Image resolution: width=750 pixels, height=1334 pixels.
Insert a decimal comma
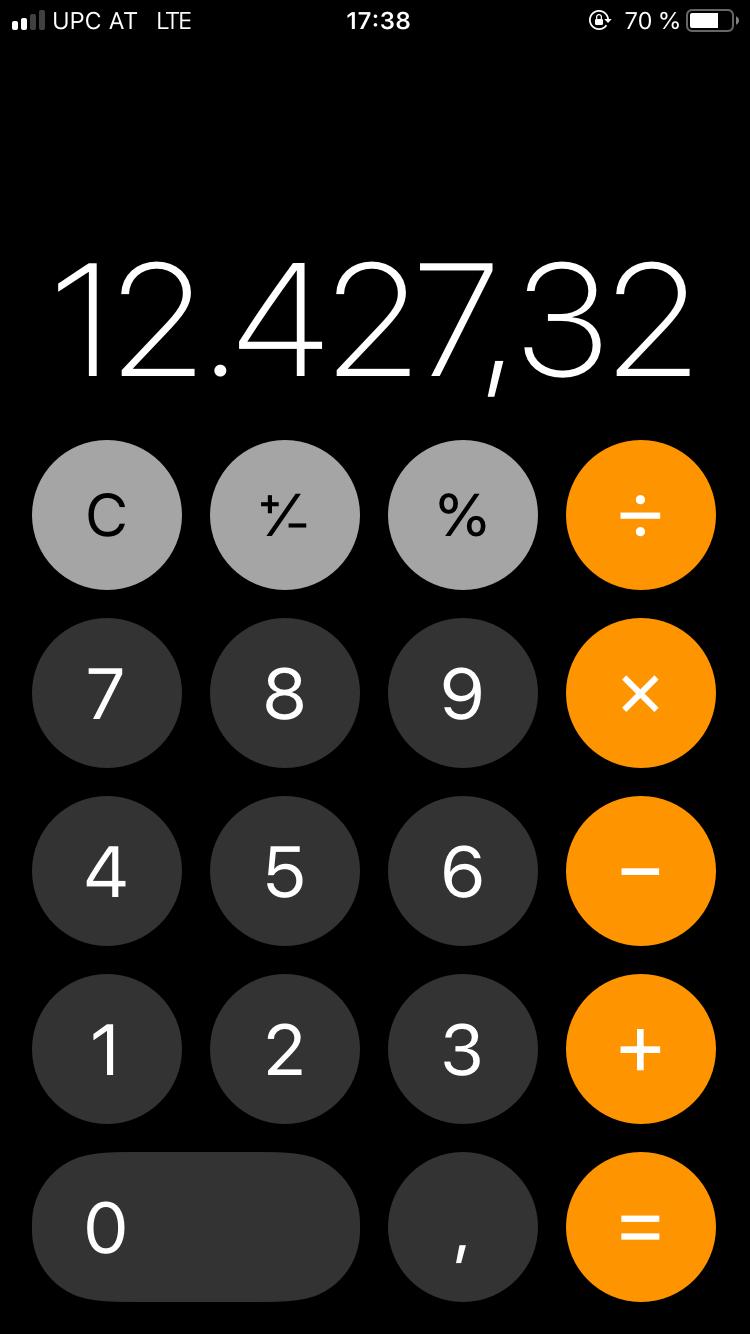463,1227
